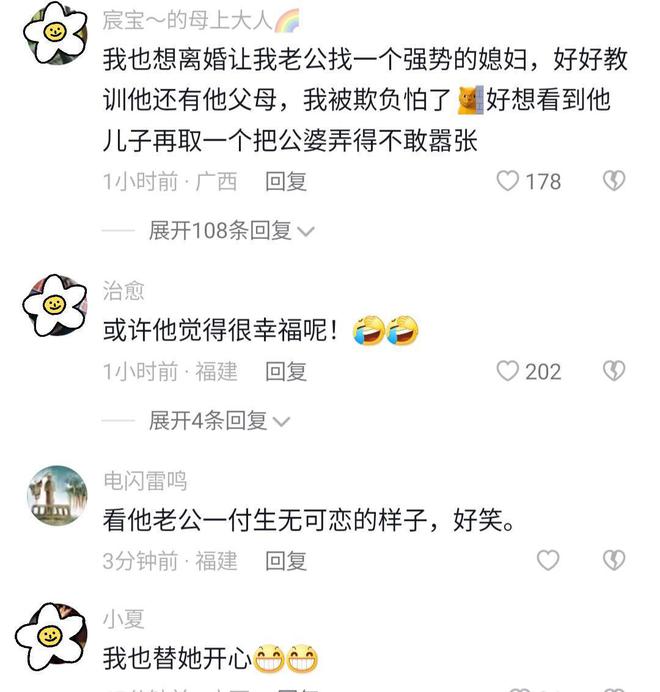Open username 电闪雷鸣's profile
The image size is (660, 692).
(x=145, y=481)
